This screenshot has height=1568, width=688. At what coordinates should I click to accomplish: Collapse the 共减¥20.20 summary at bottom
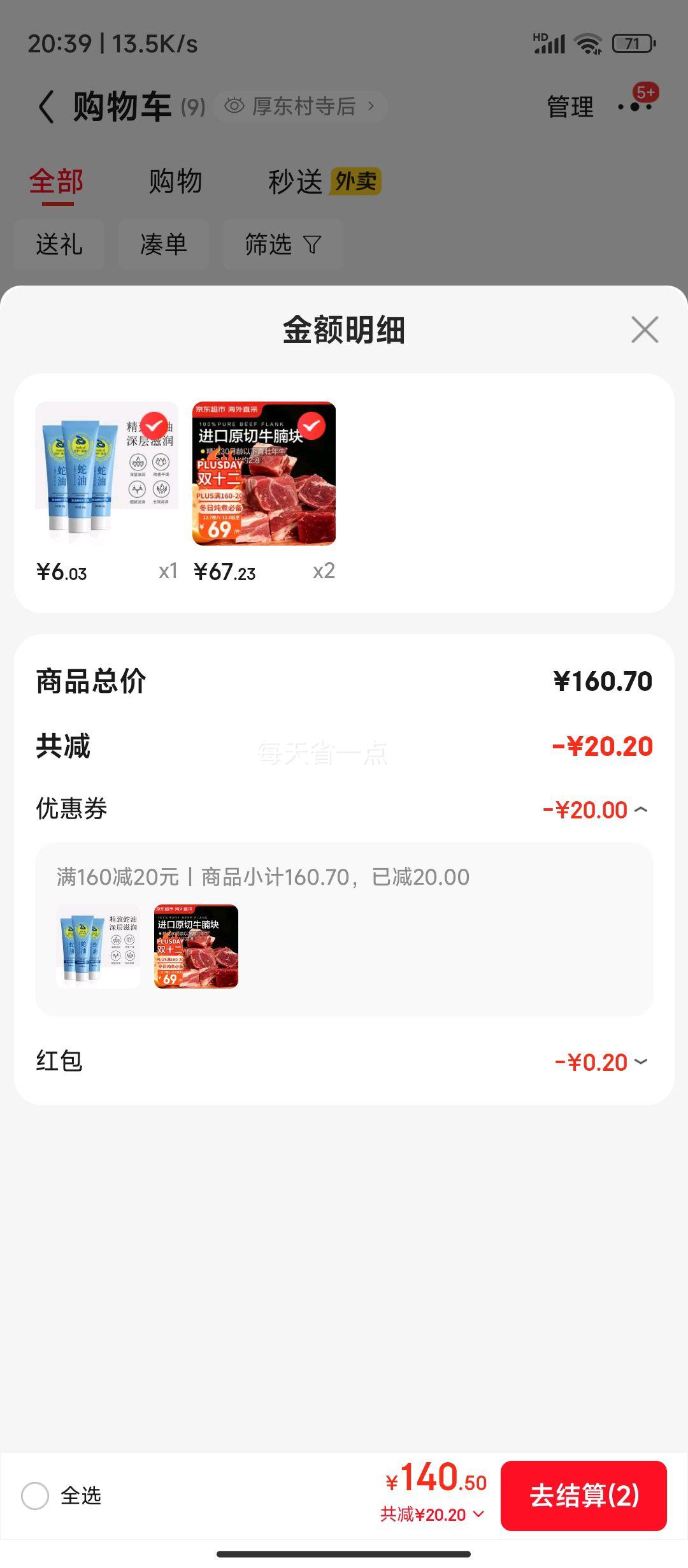tap(433, 1514)
